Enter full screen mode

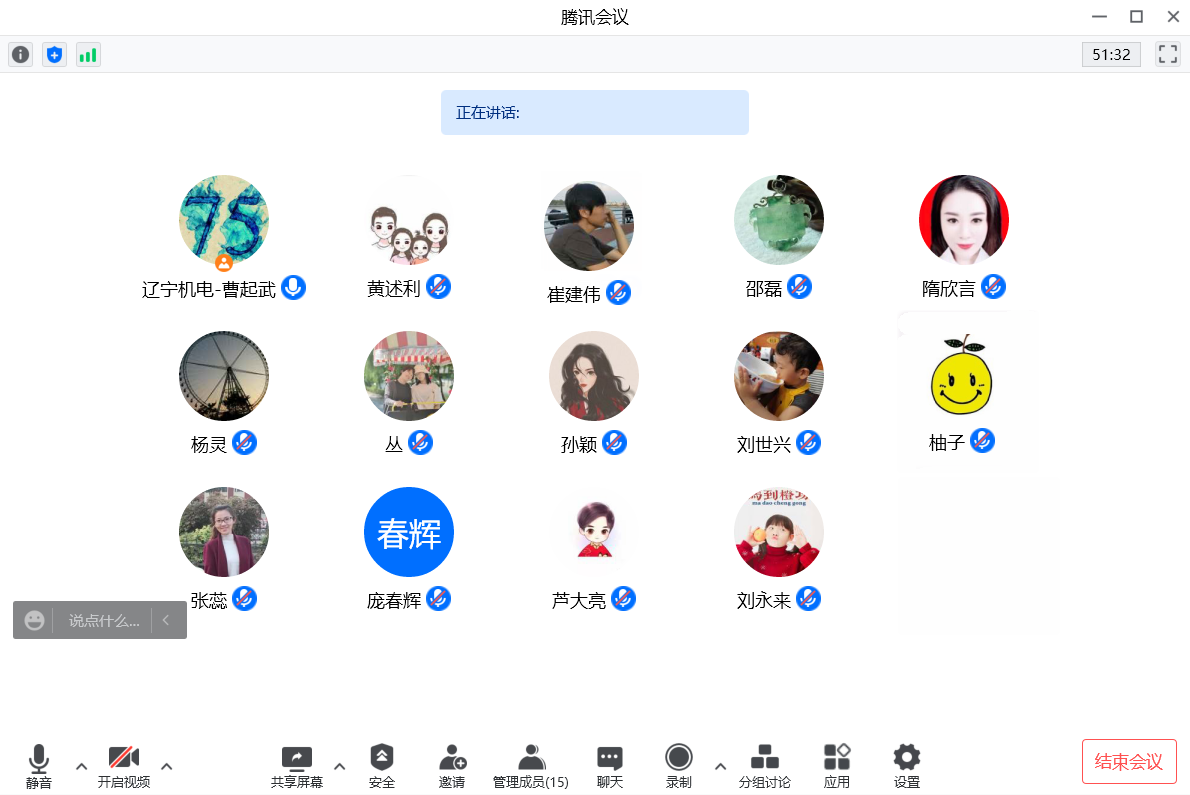(1167, 54)
